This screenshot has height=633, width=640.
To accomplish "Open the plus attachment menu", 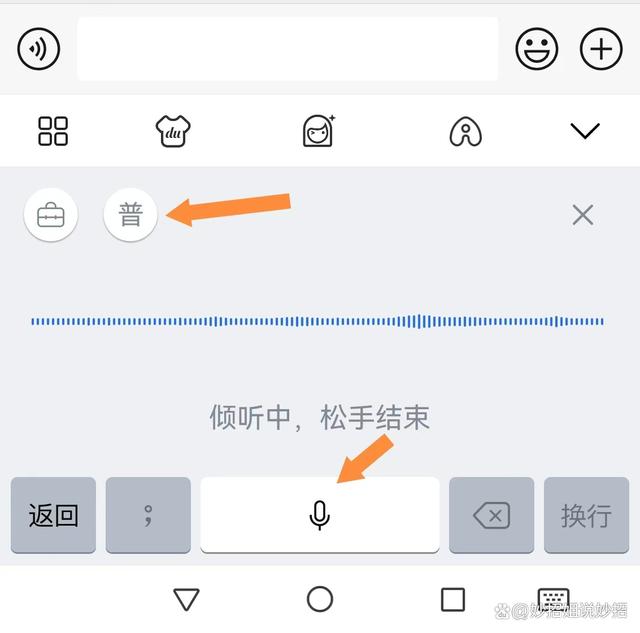I will [601, 48].
